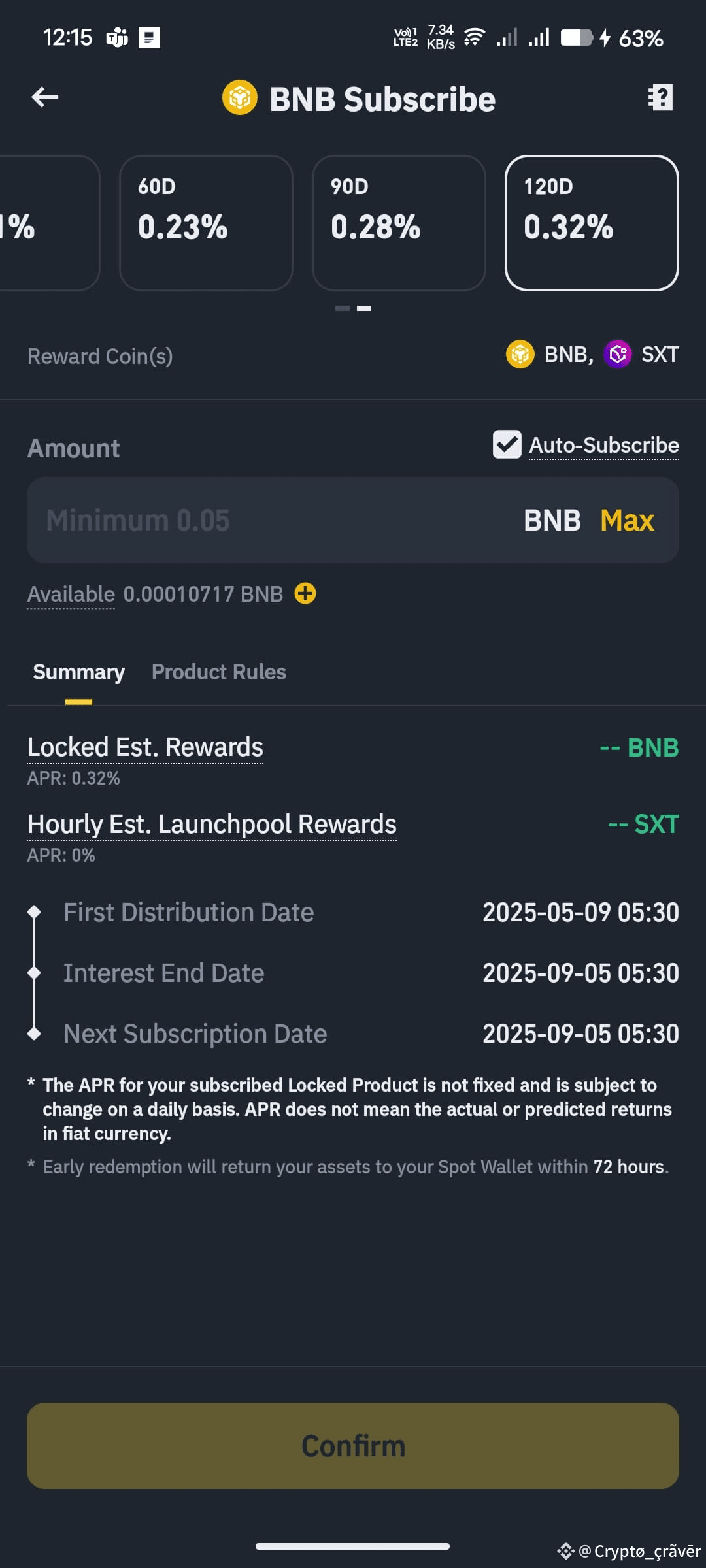706x1568 pixels.
Task: View Locked Est. Rewards details
Action: click(144, 746)
